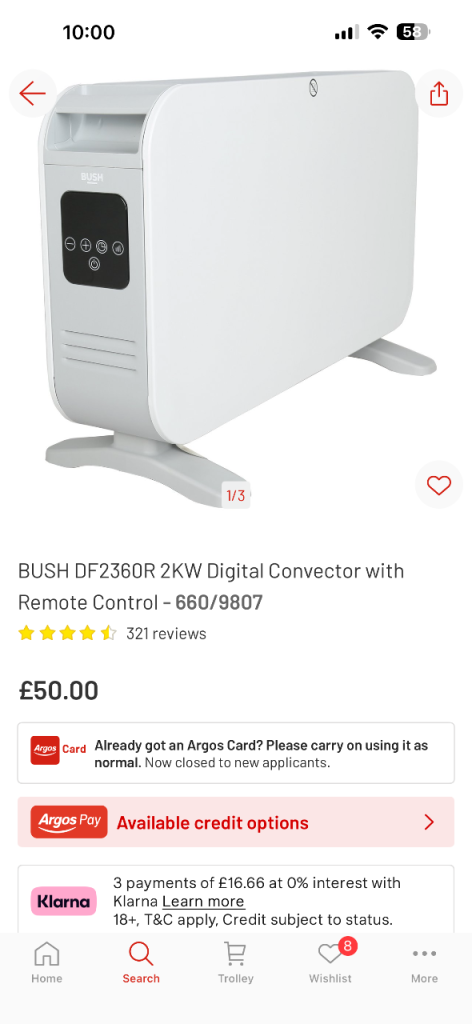The image size is (472, 1024).
Task: Switch to the Search tab
Action: [x=141, y=963]
